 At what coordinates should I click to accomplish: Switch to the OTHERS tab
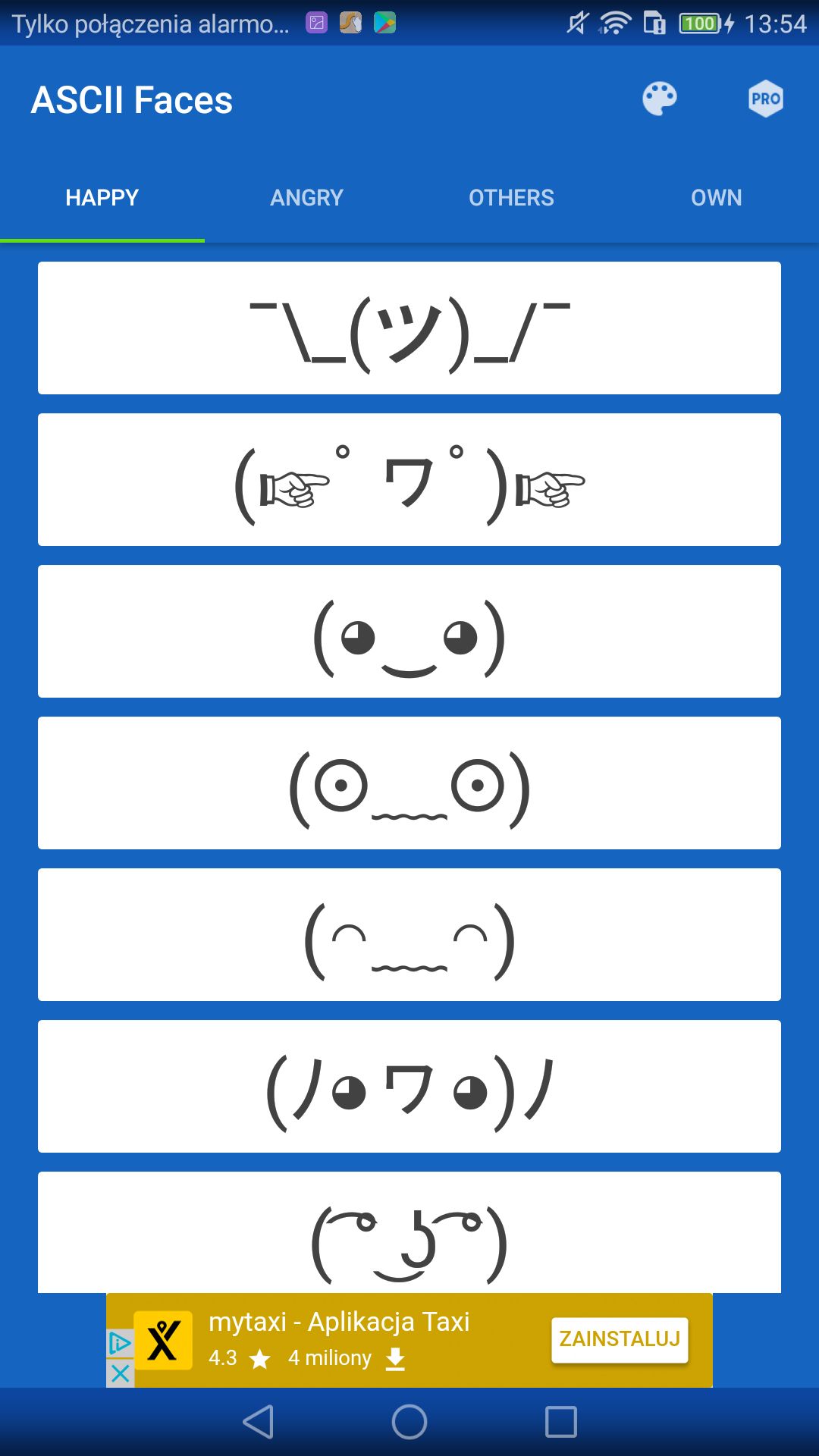pos(512,198)
